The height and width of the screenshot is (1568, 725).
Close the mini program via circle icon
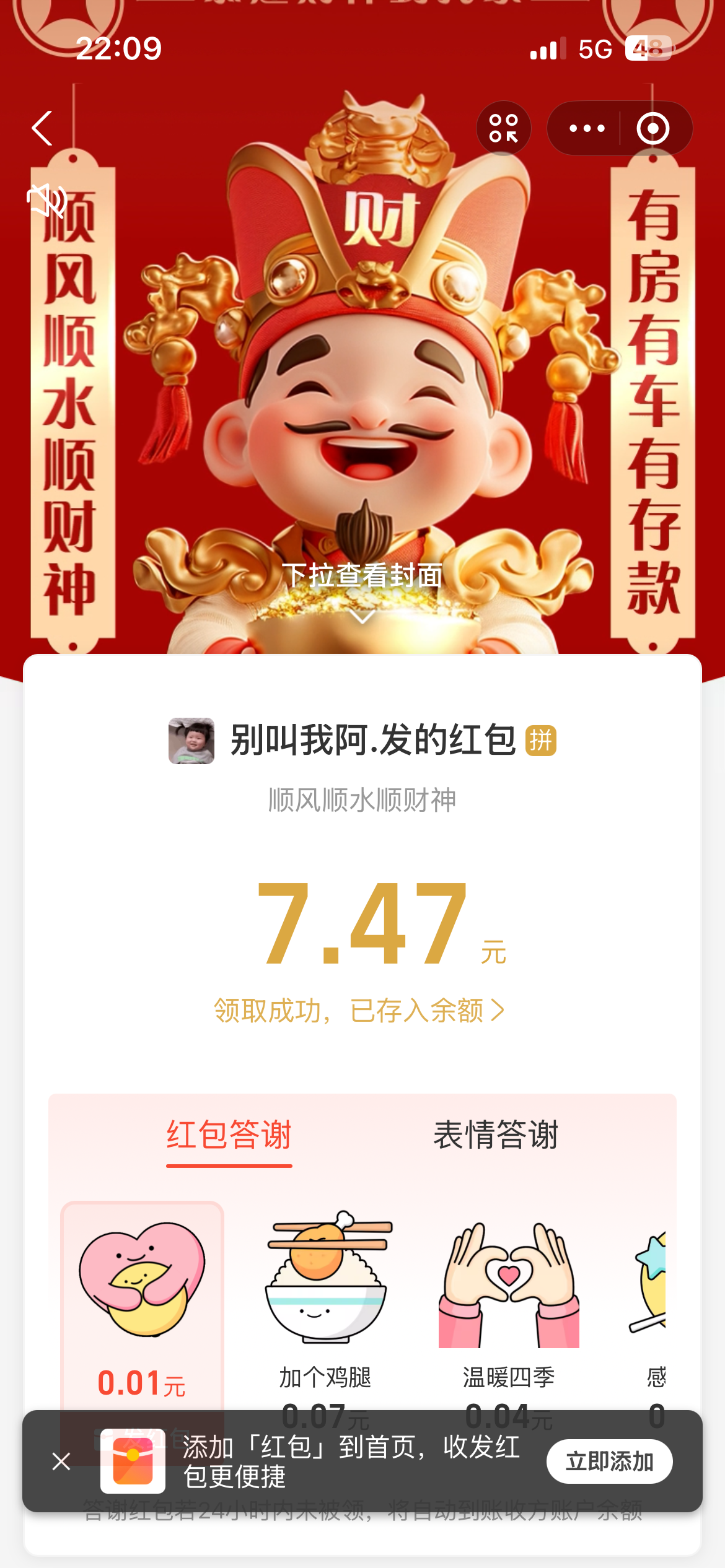(652, 128)
